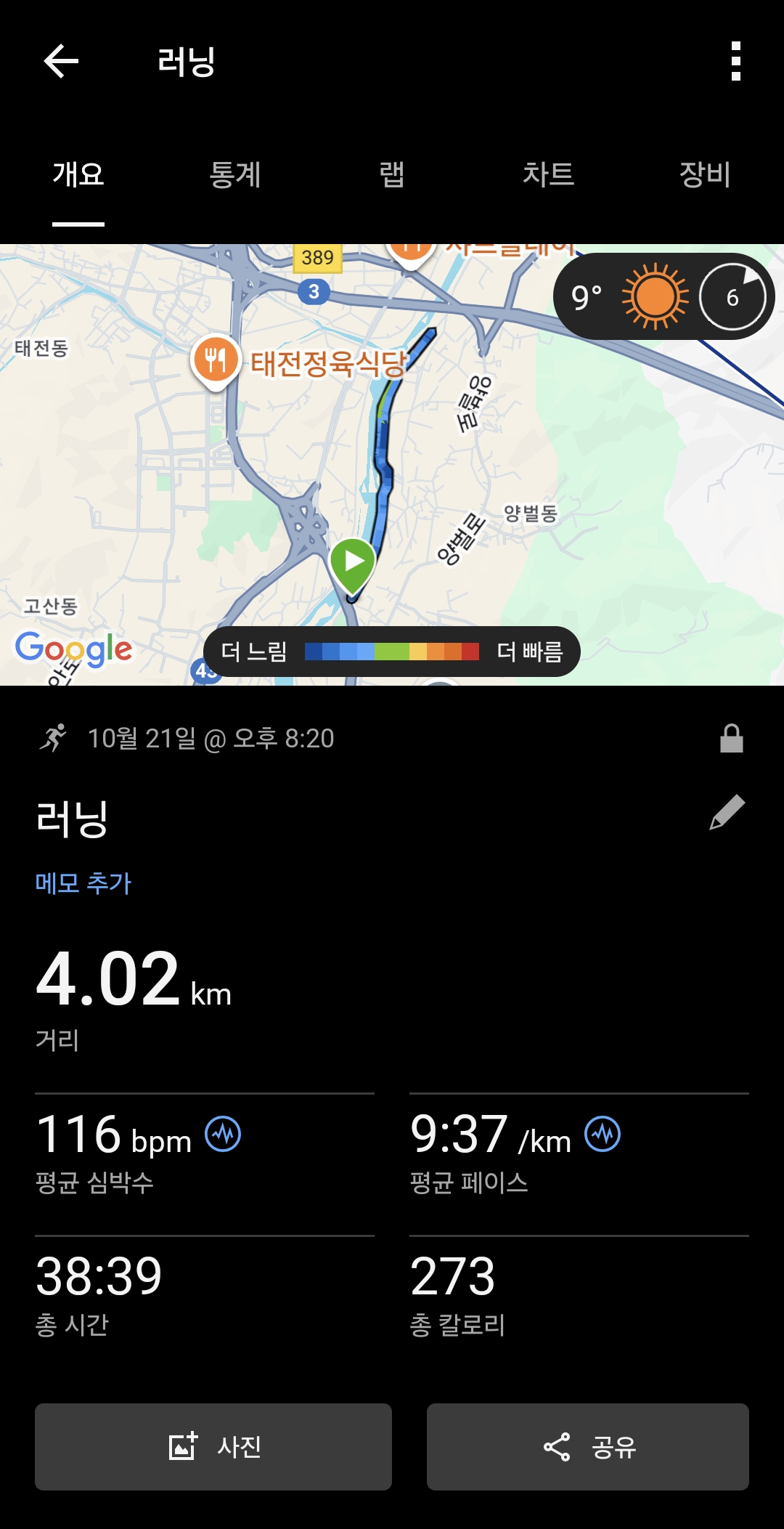Open the 차트 tab

tap(548, 175)
